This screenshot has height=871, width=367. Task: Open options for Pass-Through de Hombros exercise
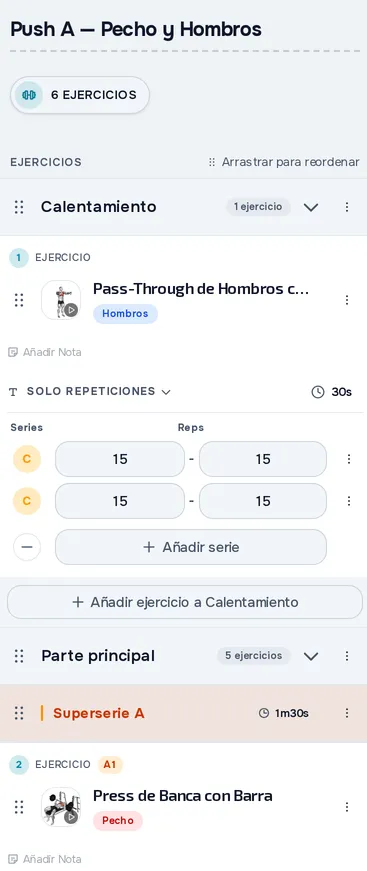(x=347, y=300)
